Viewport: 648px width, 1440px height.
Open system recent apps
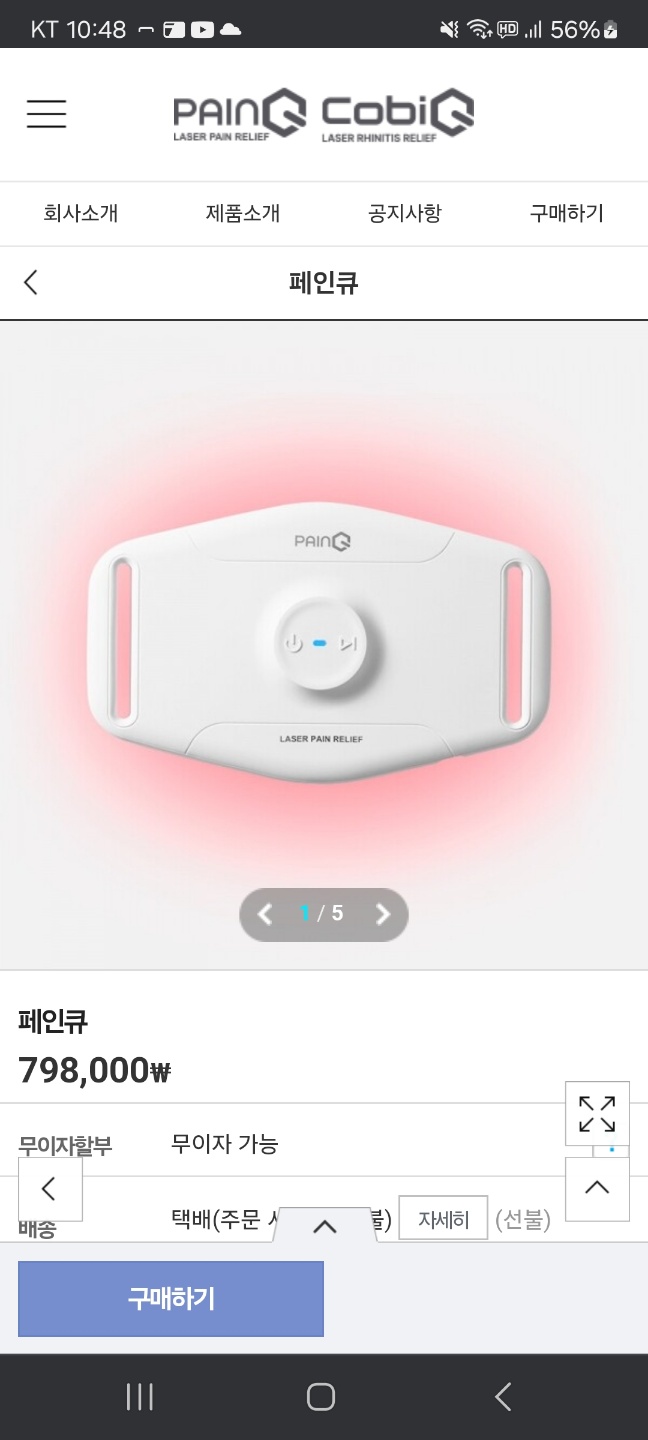140,1397
